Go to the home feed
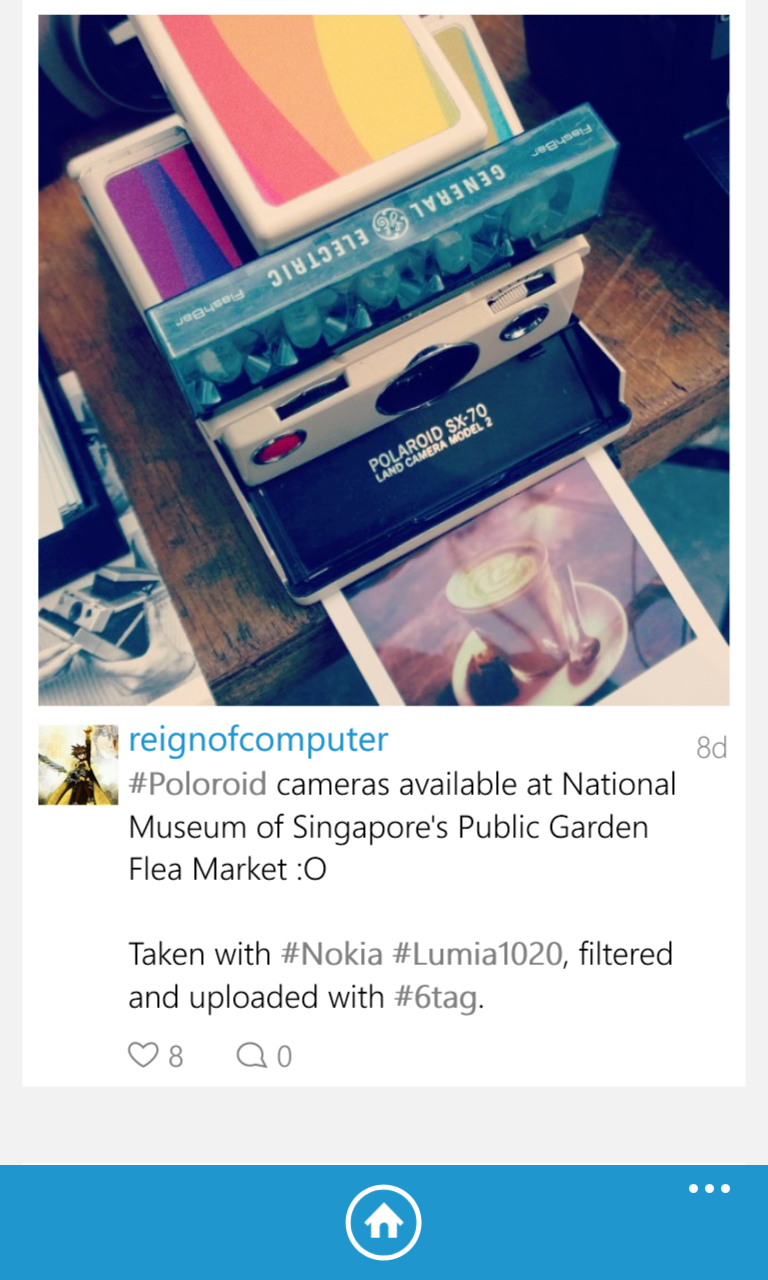Viewport: 768px width, 1280px height. coord(384,1222)
